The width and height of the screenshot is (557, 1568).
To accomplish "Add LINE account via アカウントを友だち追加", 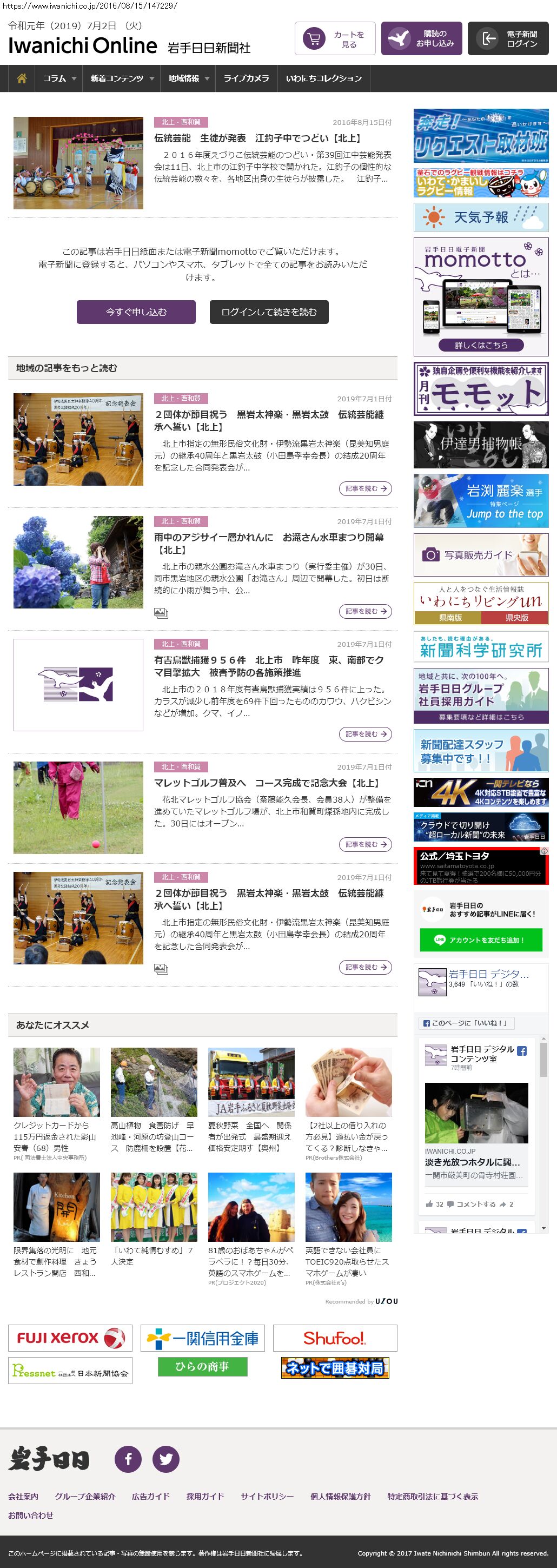I will pyautogui.click(x=481, y=940).
